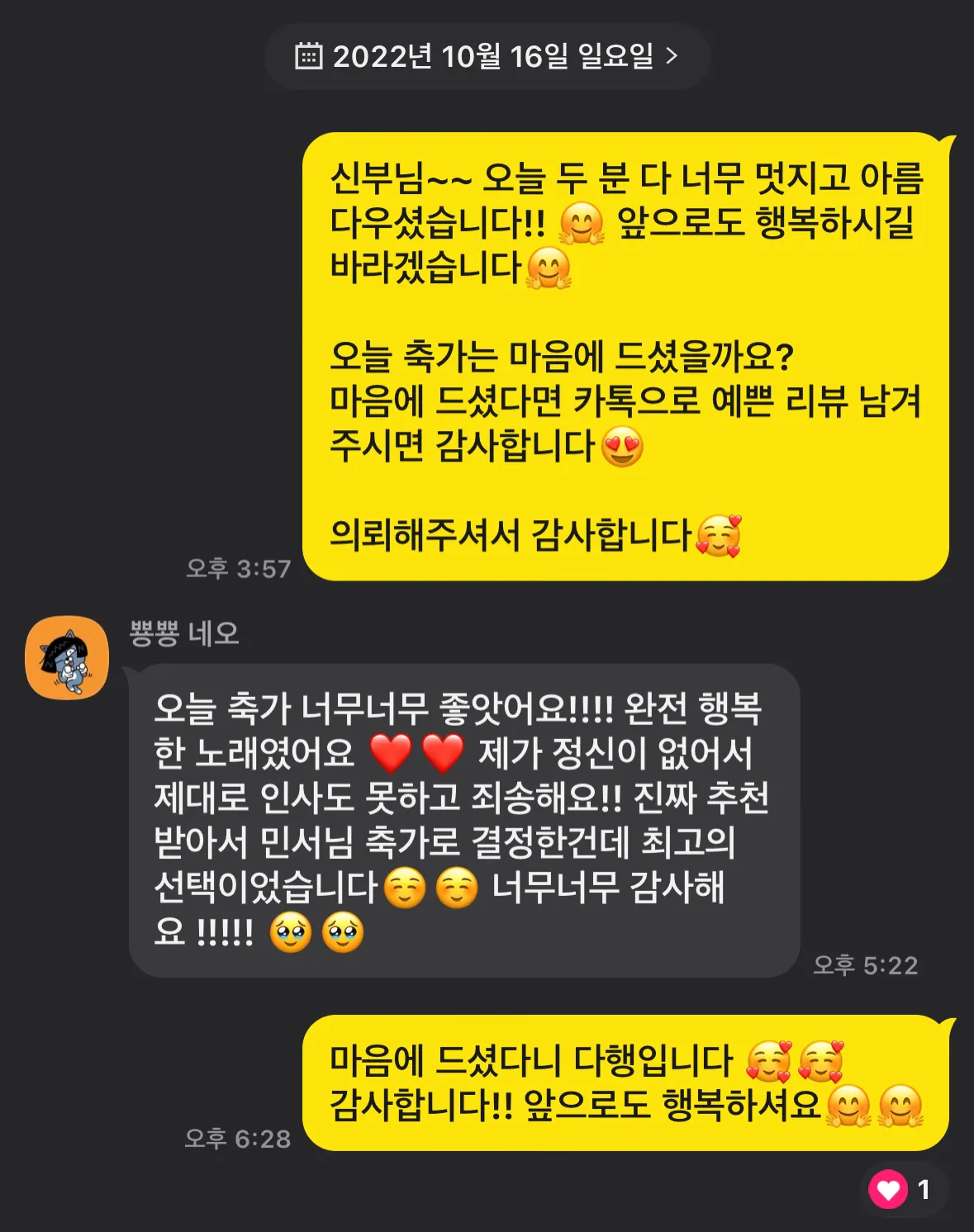Viewport: 974px width, 1232px height.
Task: Open the date picker via the banner chevron
Action: tap(673, 58)
